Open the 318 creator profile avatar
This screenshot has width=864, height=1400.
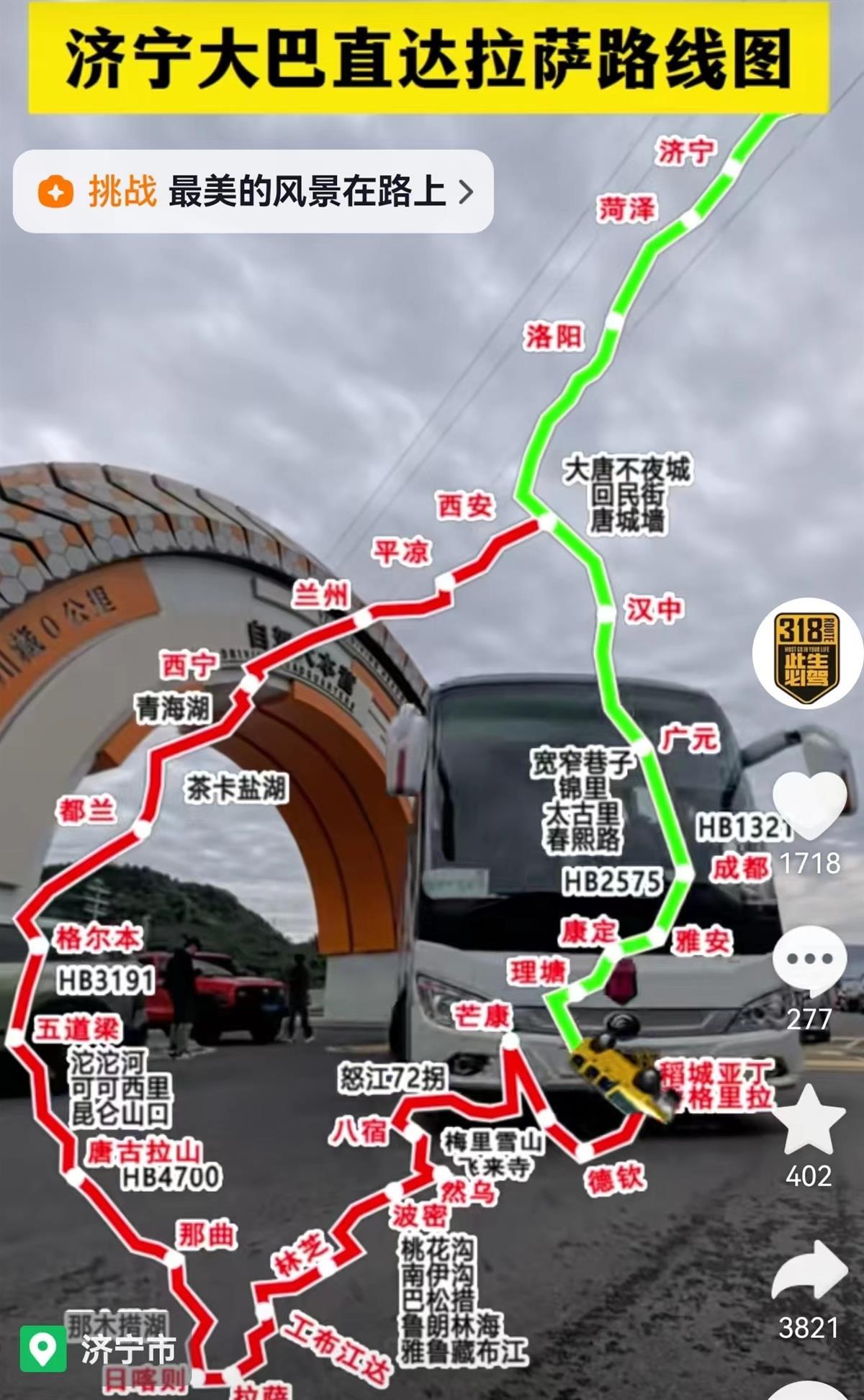click(x=806, y=654)
